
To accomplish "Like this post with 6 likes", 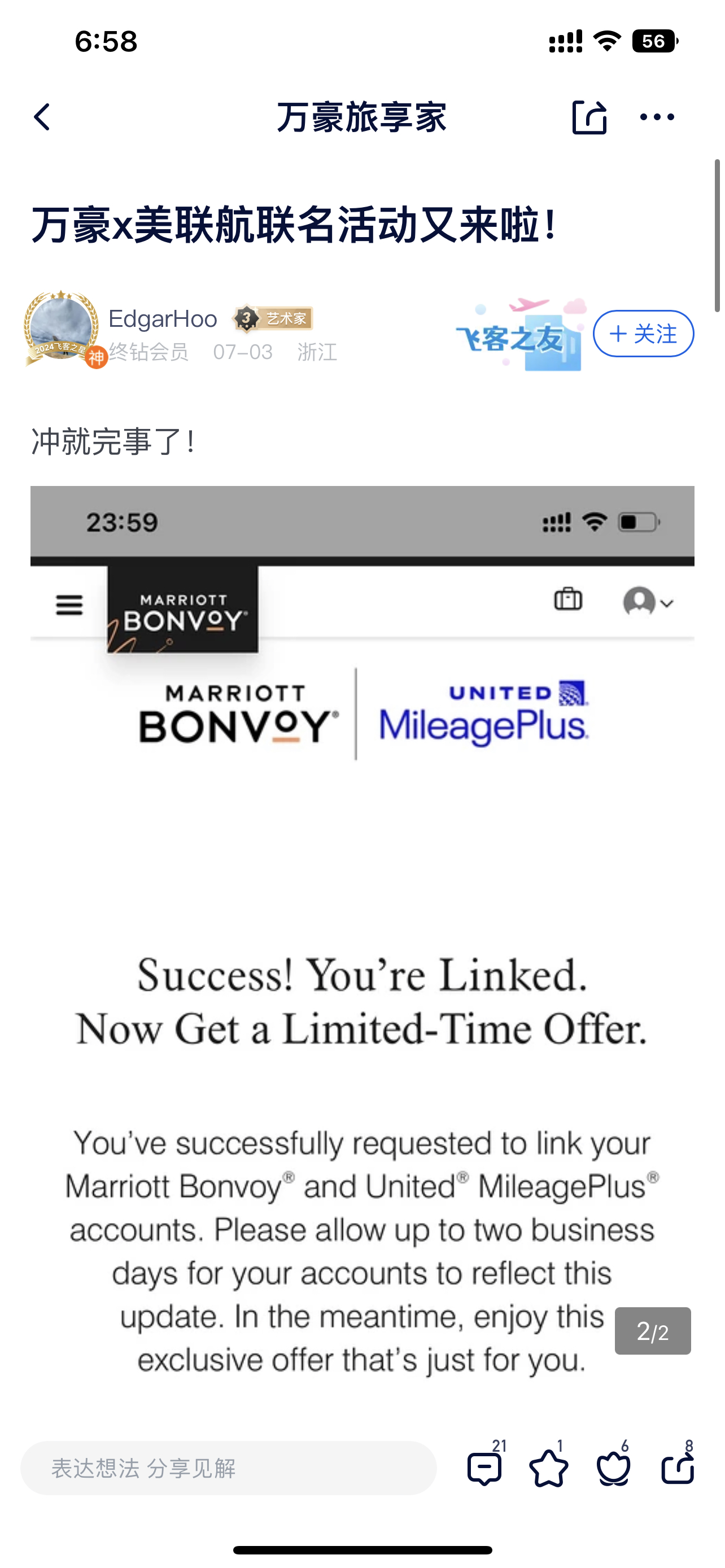I will tap(613, 1468).
